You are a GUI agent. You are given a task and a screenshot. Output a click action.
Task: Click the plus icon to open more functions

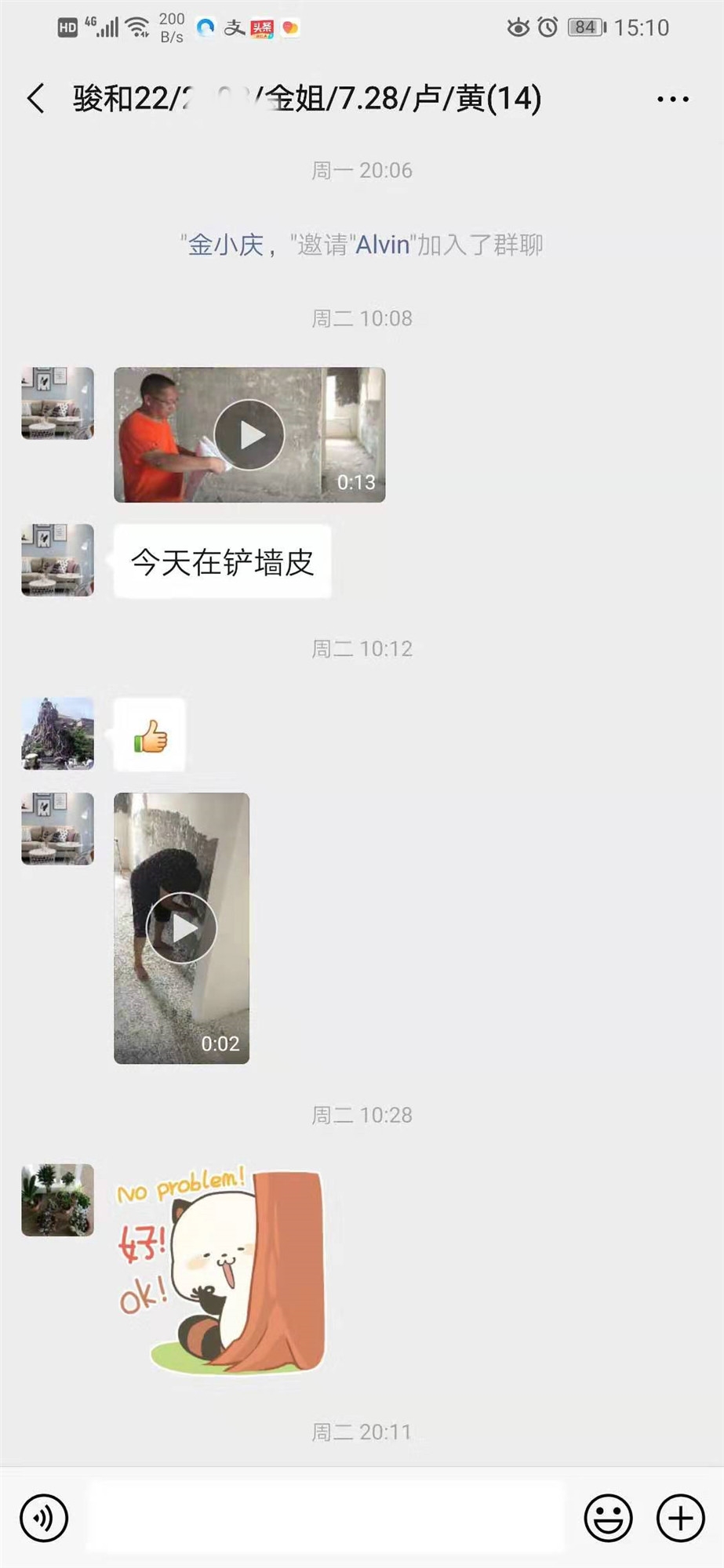tap(681, 1518)
